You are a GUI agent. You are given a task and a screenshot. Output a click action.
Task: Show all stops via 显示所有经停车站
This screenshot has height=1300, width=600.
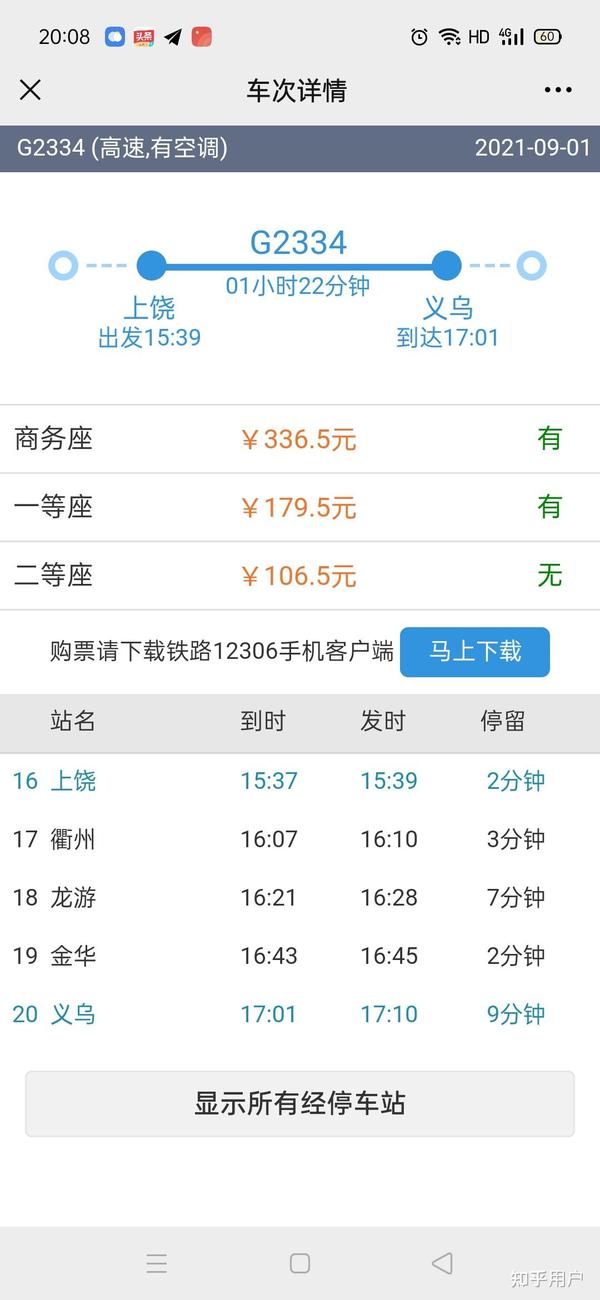(x=300, y=1104)
